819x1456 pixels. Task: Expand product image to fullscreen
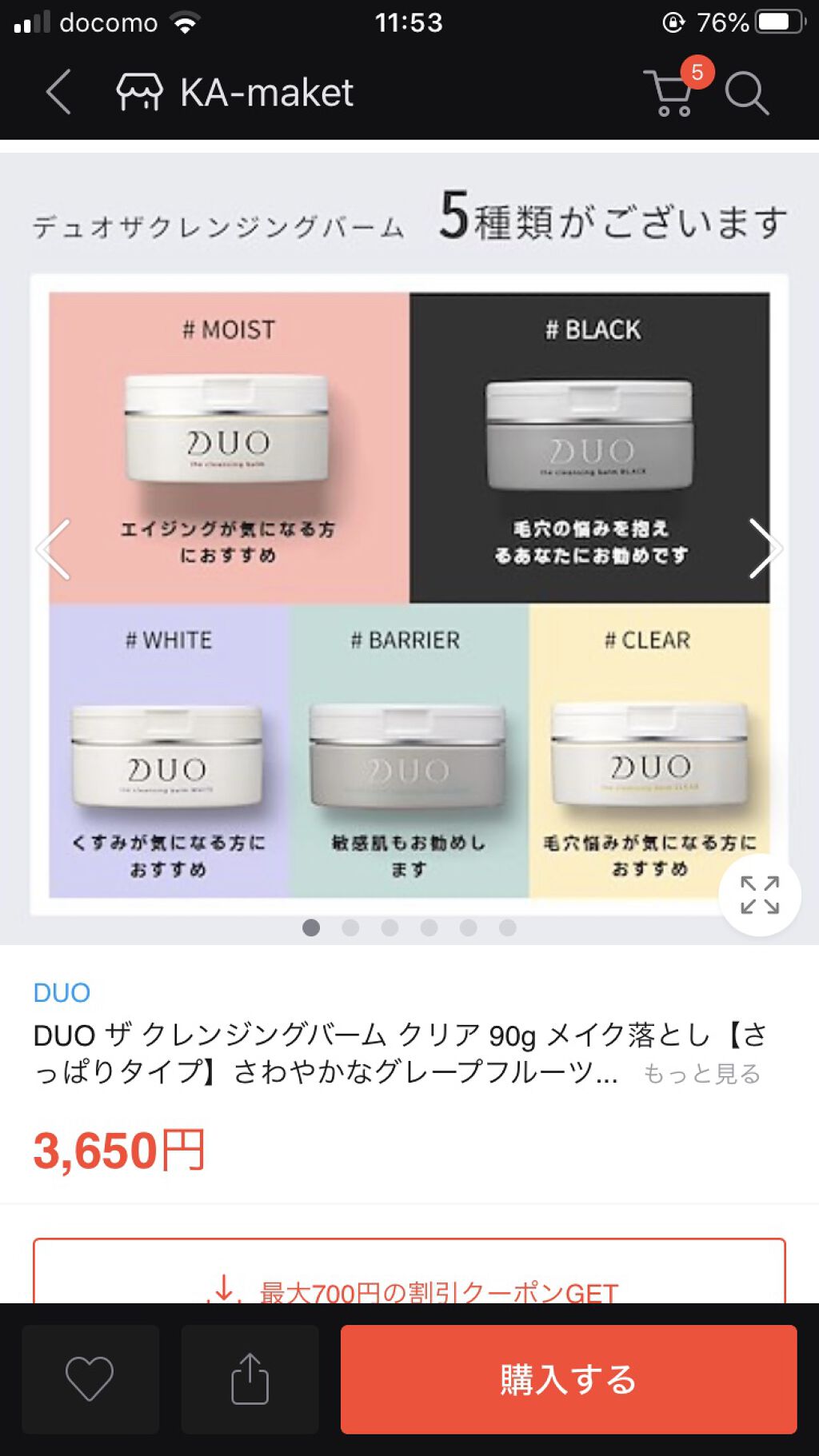pos(759,895)
